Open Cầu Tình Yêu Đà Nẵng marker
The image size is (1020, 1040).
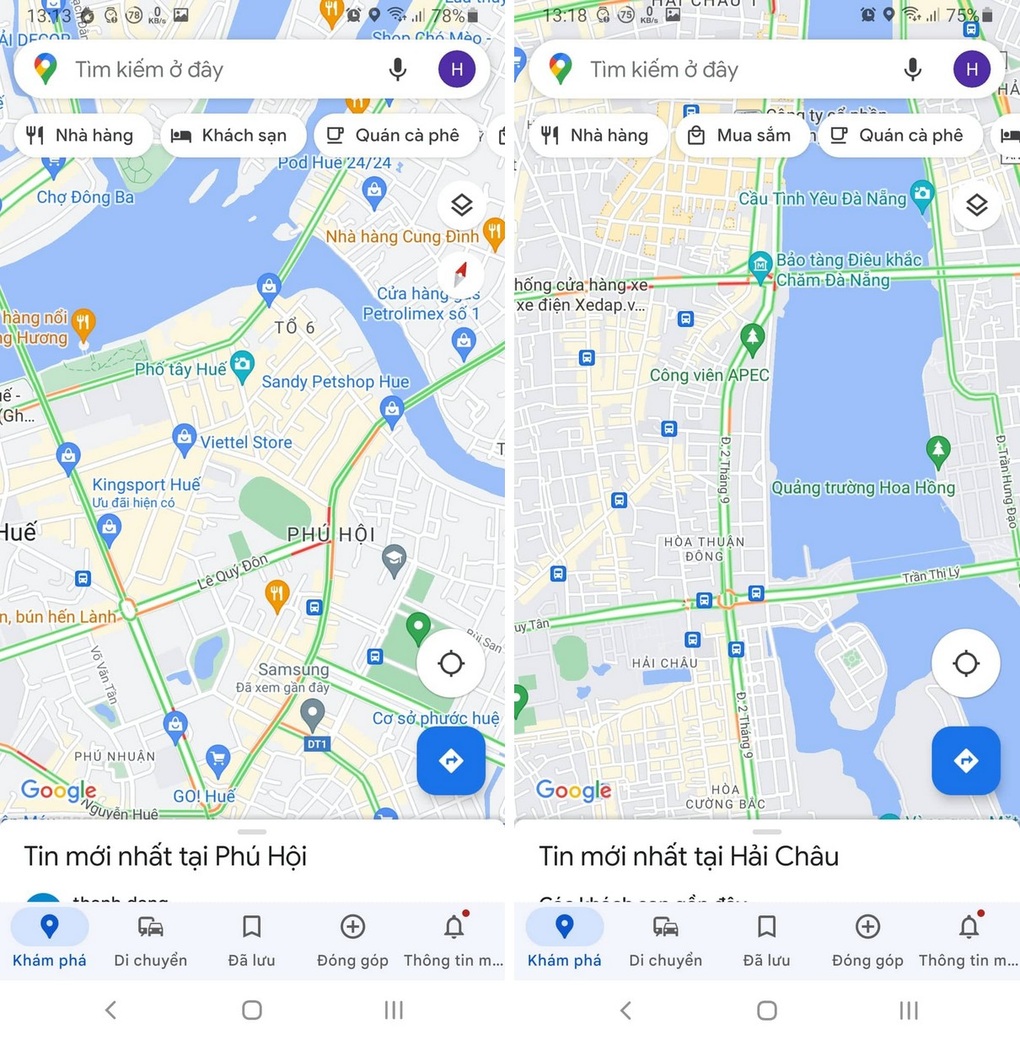pos(922,193)
